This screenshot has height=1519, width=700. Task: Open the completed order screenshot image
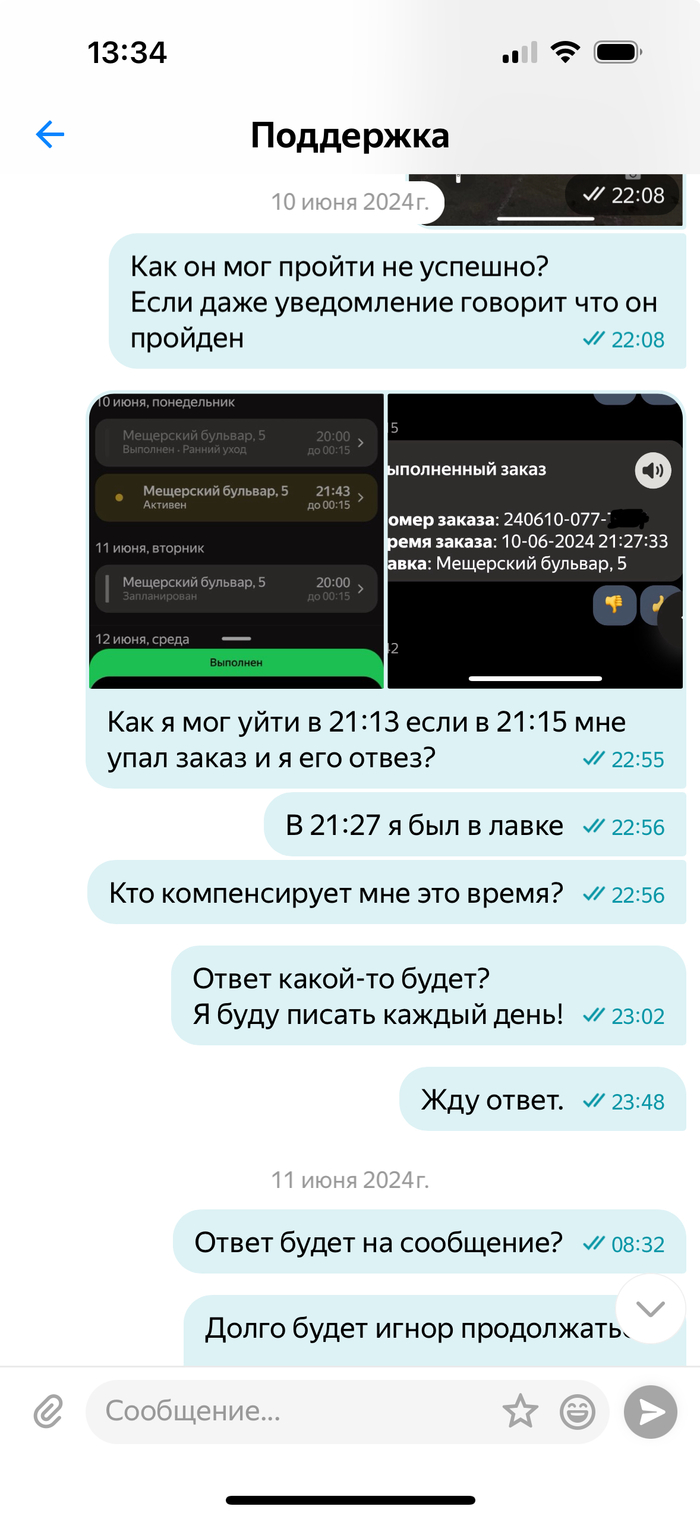coord(534,540)
